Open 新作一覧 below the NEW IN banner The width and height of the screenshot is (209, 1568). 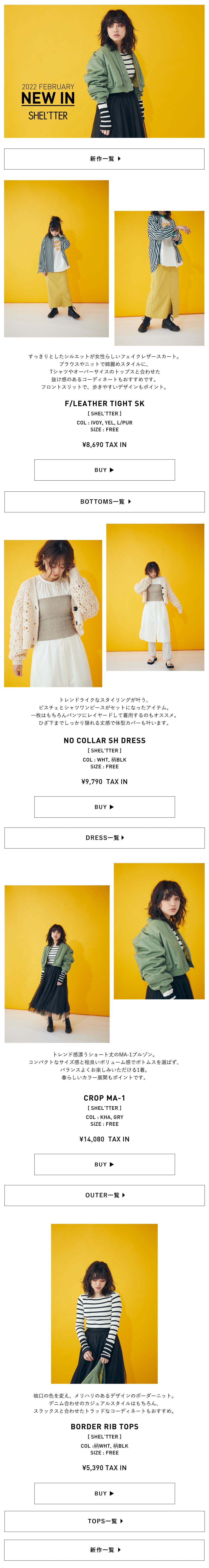104,159
